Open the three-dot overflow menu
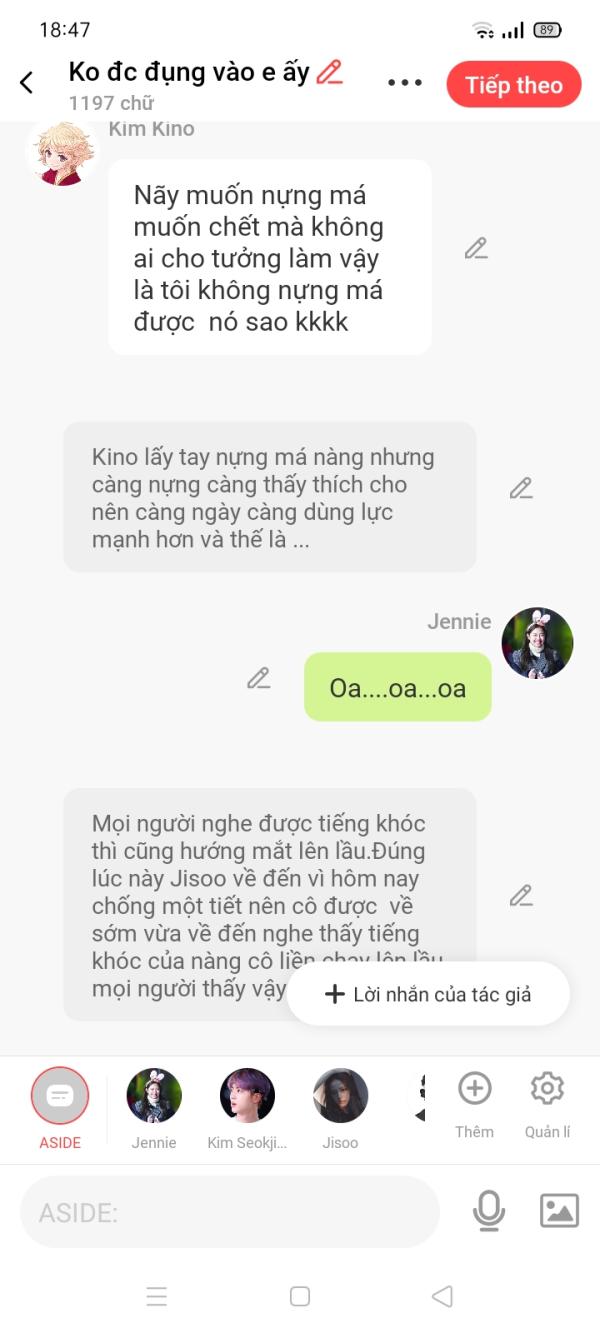Image resolution: width=600 pixels, height=1333 pixels. point(405,83)
